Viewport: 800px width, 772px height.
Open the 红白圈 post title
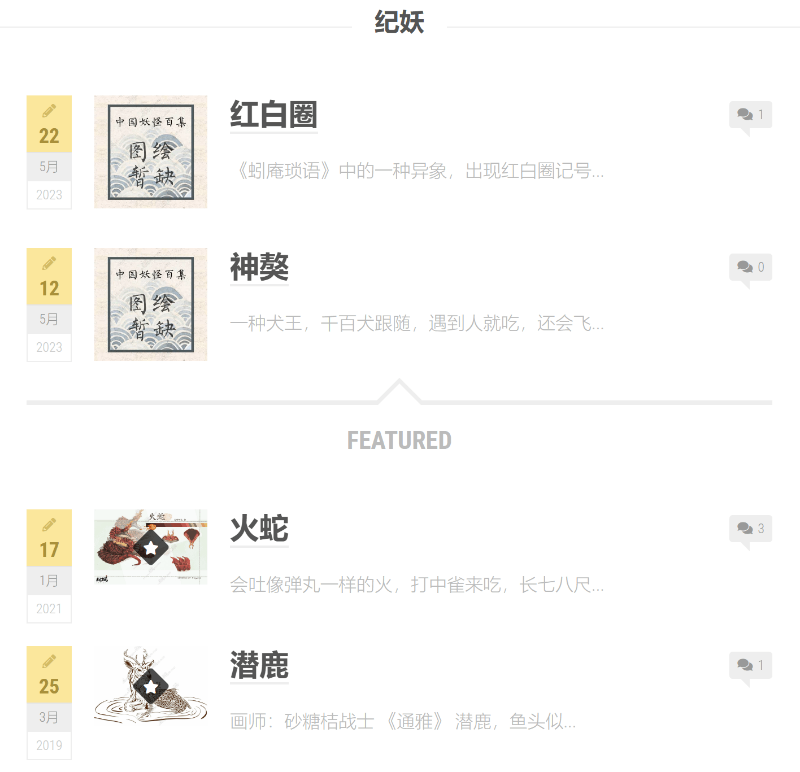click(273, 115)
